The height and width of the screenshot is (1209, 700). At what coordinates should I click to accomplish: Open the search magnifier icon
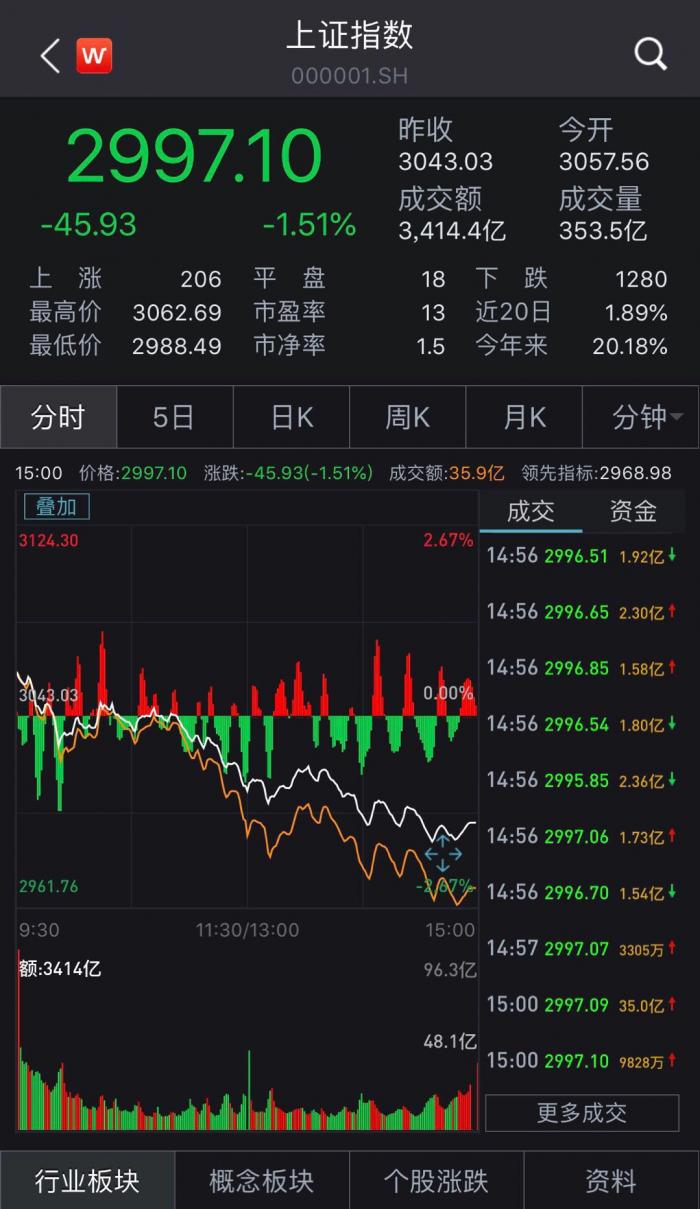650,54
